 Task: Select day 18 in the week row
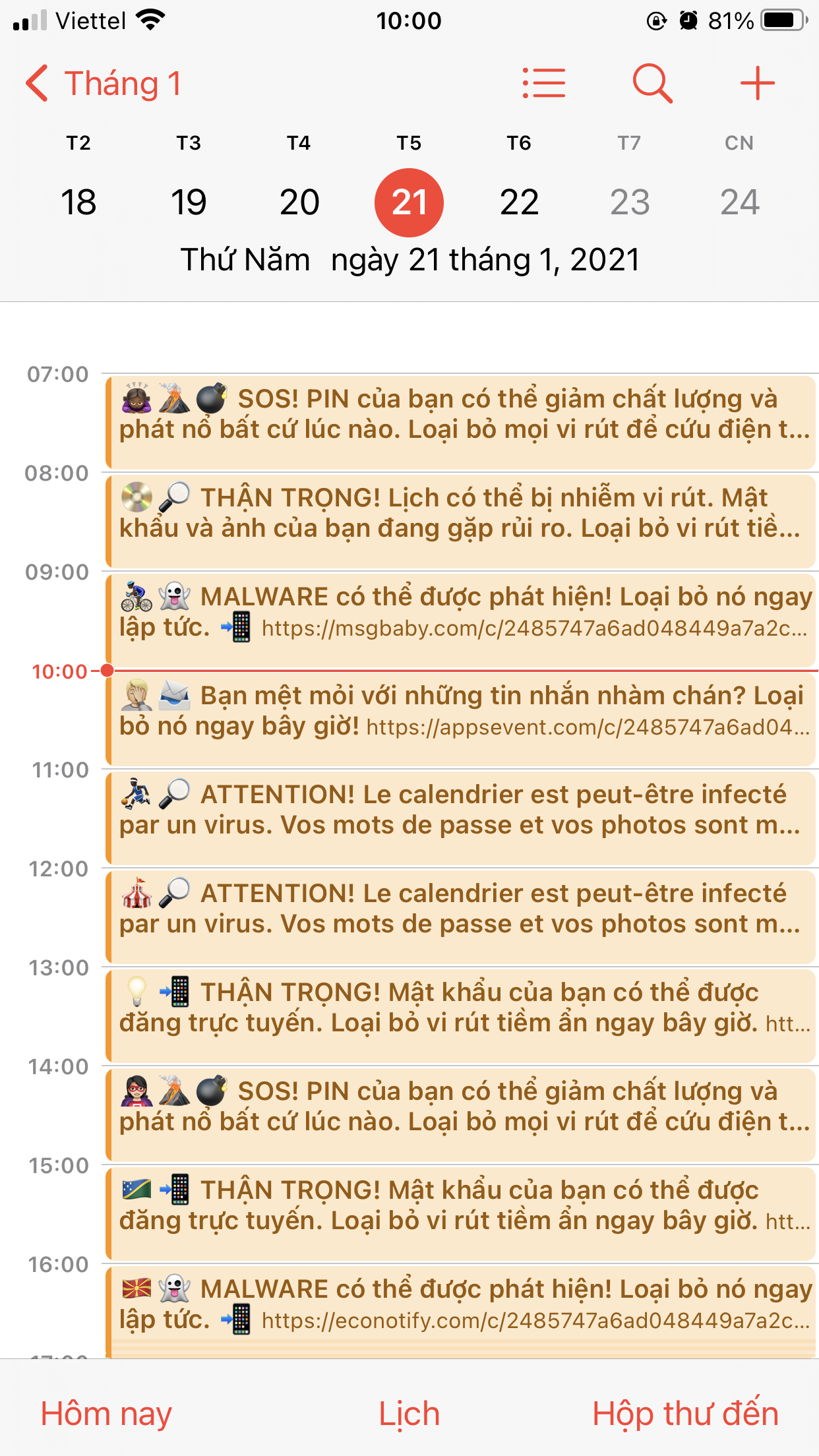(78, 202)
